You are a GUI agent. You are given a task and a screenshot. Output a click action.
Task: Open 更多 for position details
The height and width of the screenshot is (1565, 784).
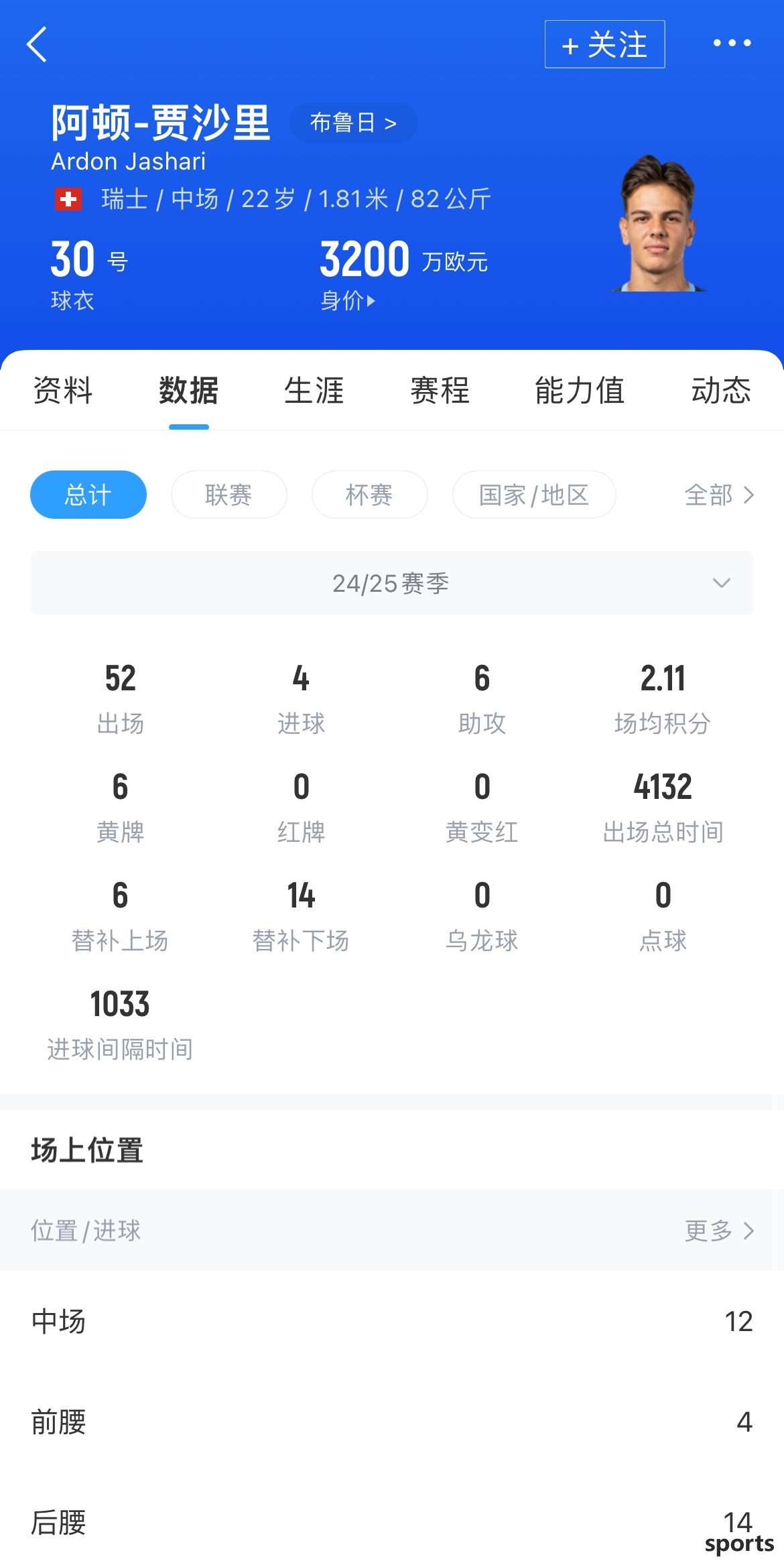tap(719, 1231)
